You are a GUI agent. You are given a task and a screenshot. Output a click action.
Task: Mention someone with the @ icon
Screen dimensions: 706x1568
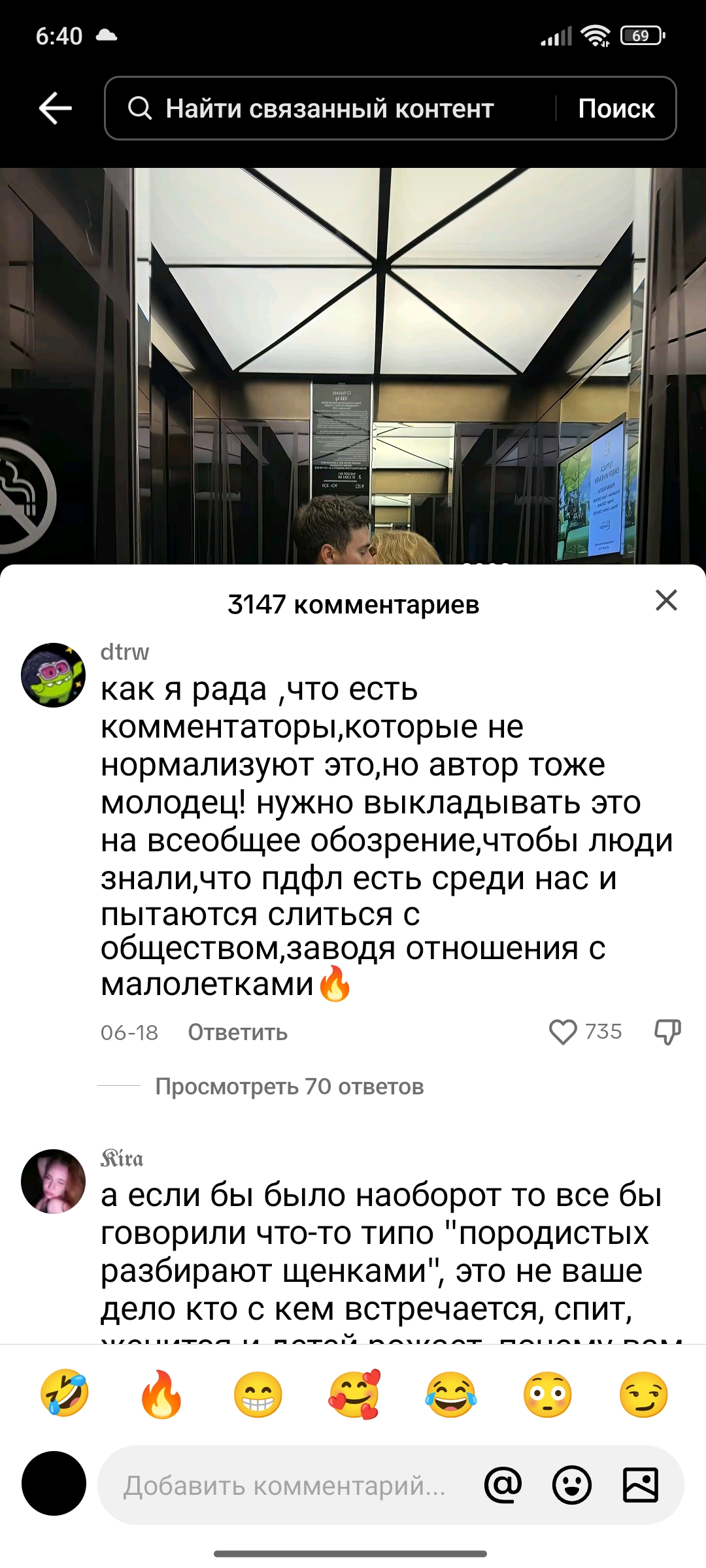pyautogui.click(x=503, y=1485)
